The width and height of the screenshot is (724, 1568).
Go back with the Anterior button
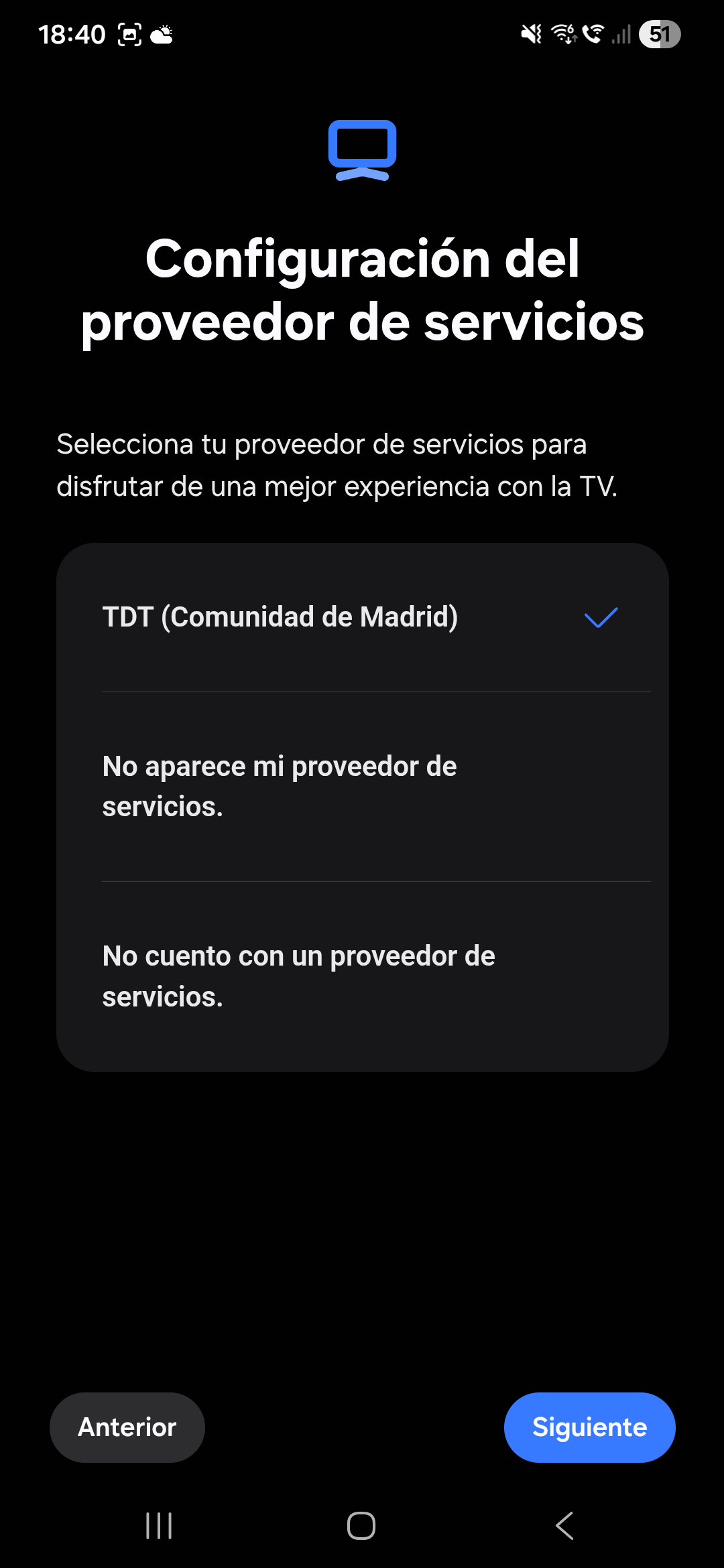pyautogui.click(x=127, y=1427)
